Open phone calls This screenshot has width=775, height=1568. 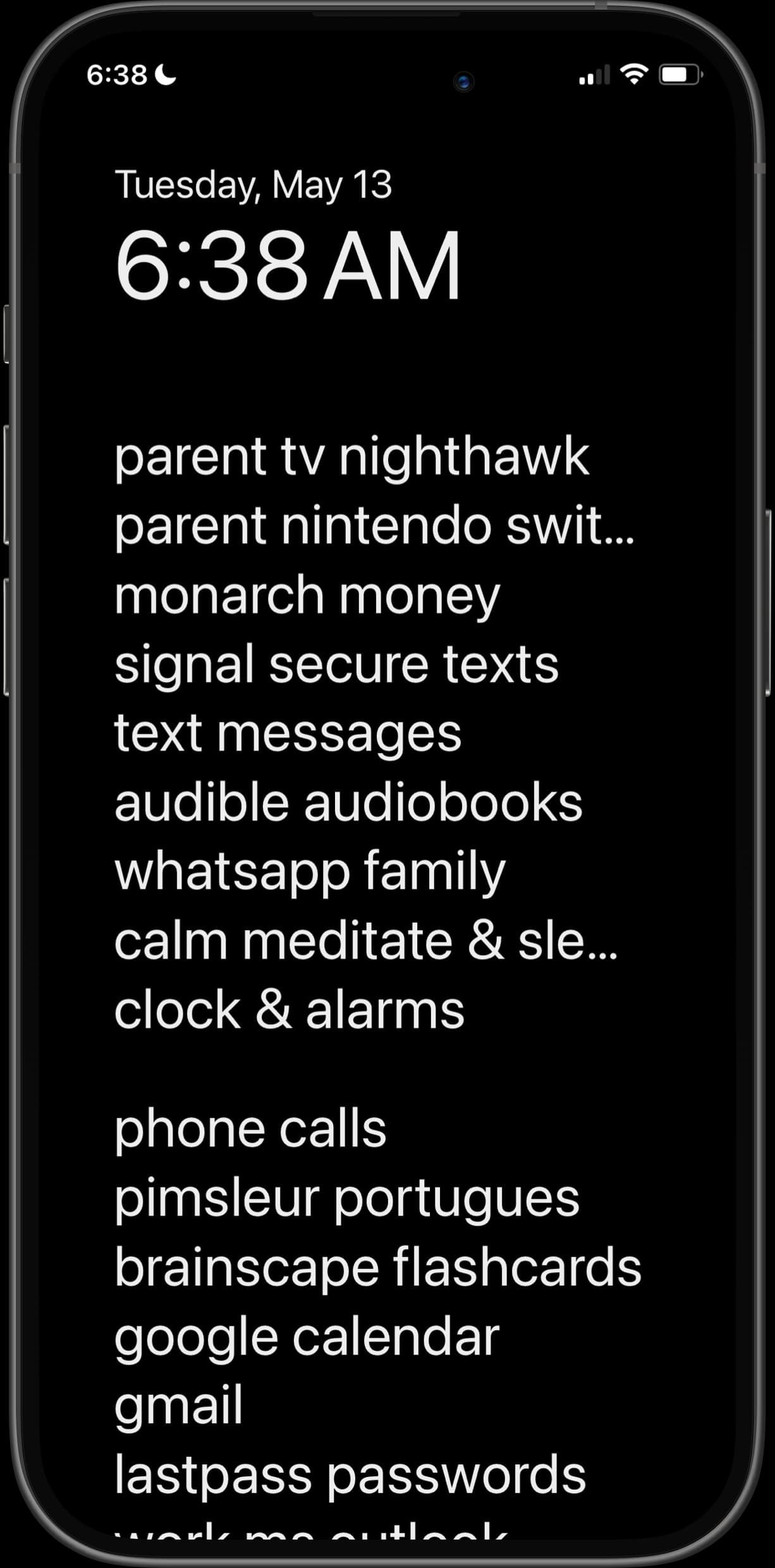250,1129
